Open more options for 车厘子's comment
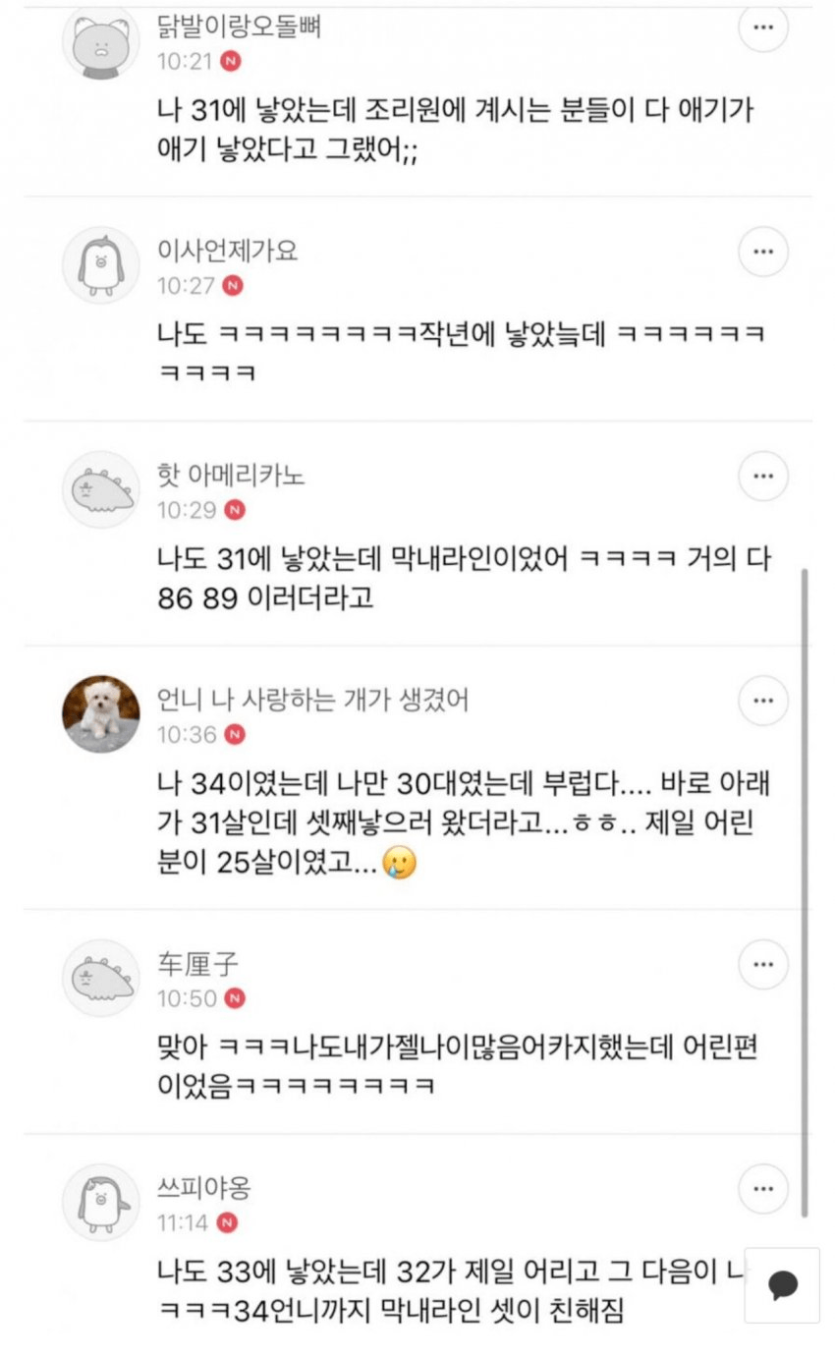This screenshot has width=835, height=1358. [763, 965]
